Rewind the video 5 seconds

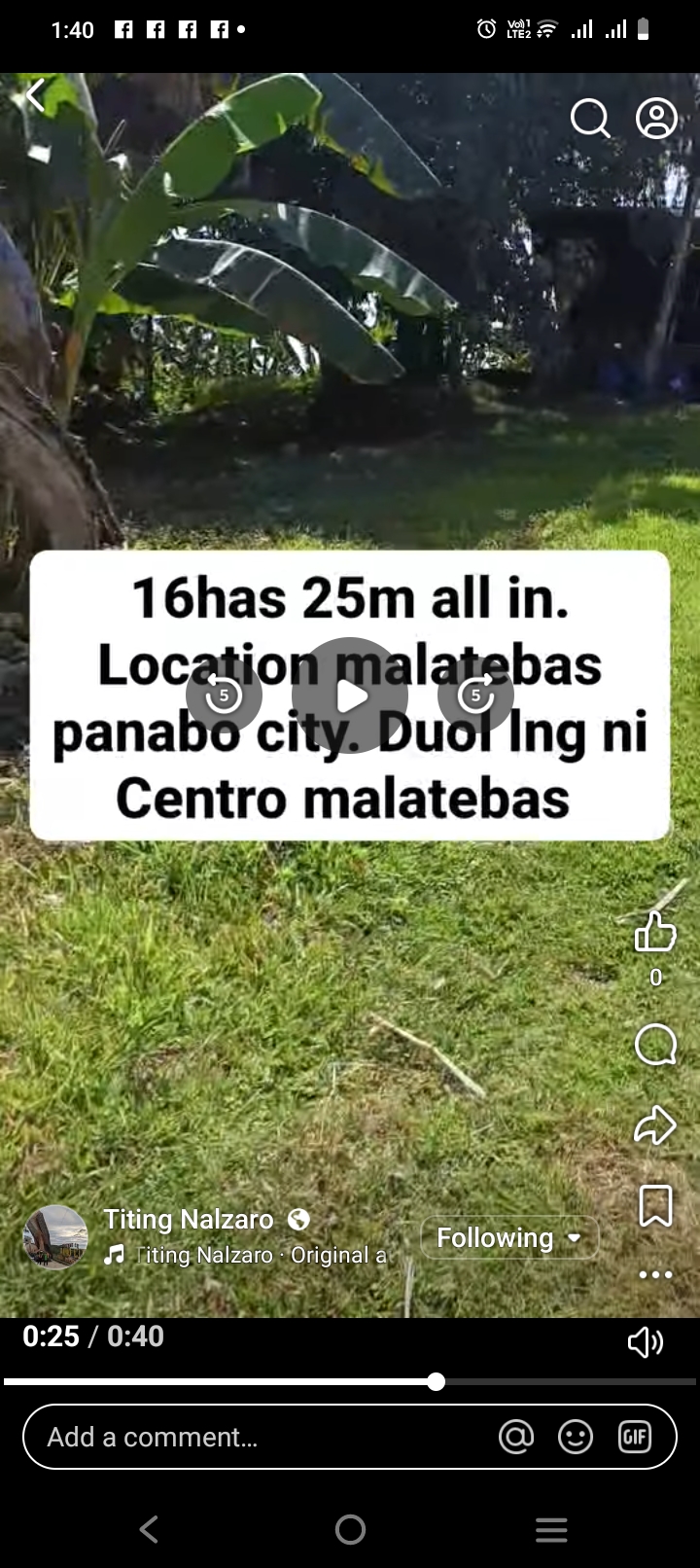tap(224, 695)
